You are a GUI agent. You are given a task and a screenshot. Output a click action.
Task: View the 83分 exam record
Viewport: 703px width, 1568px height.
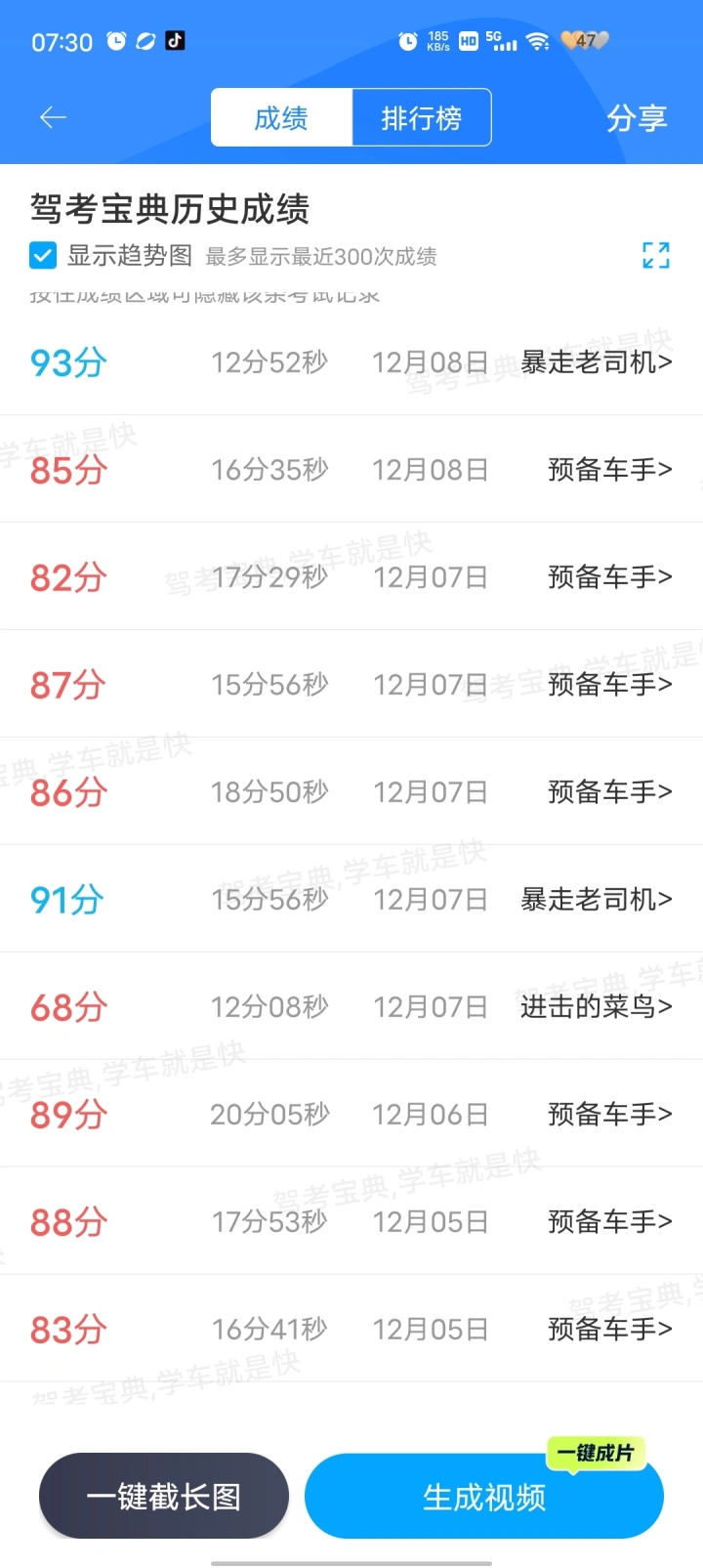point(351,1330)
